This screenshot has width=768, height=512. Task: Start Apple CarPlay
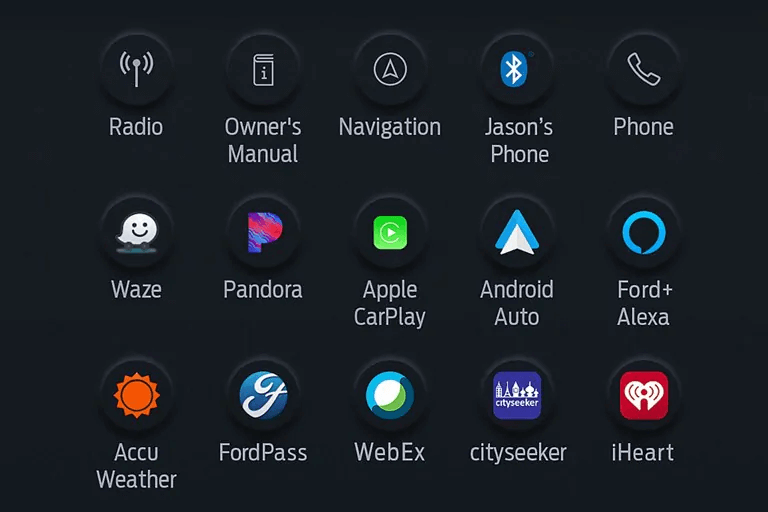point(390,232)
